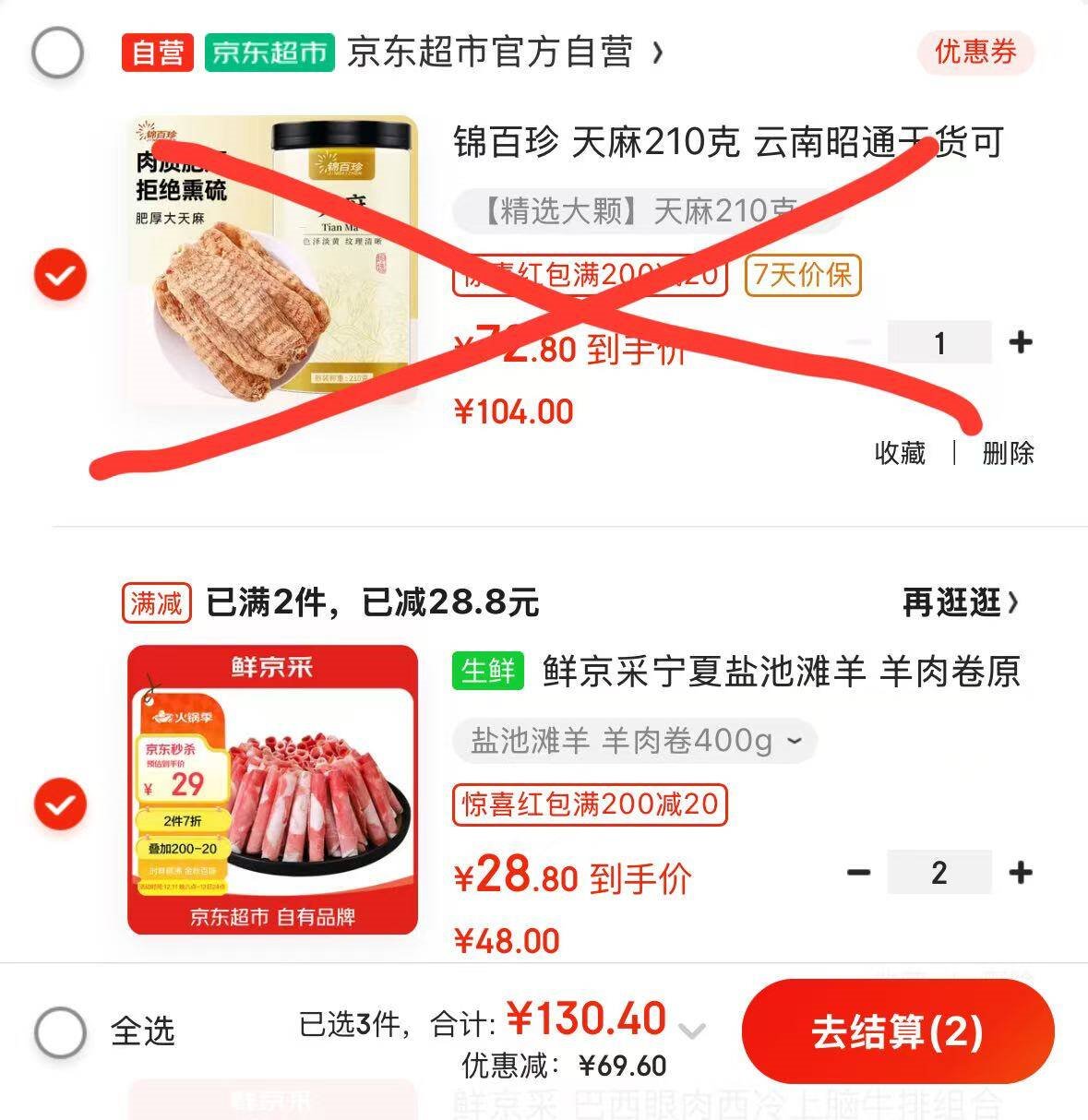Expand the price total details chevron
1088x1120 pixels.
[692, 1031]
